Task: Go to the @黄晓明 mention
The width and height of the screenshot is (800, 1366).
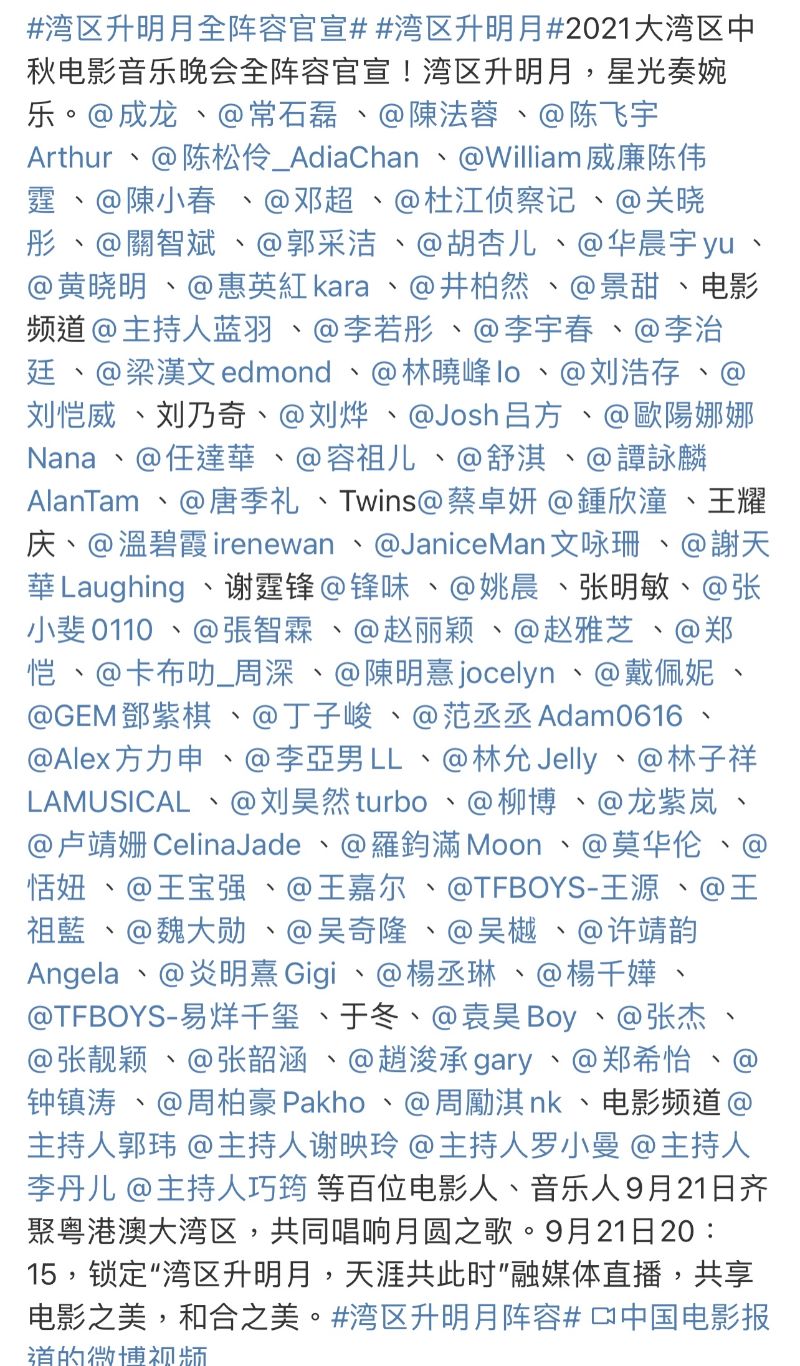Action: click(x=87, y=286)
